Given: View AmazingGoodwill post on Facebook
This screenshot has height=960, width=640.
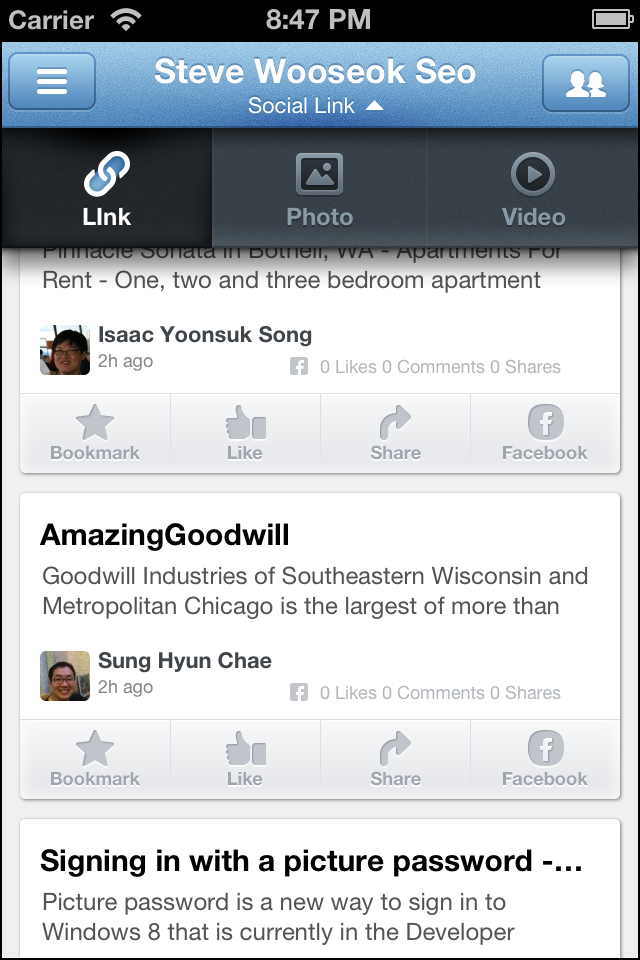Looking at the screenshot, I should click(x=545, y=759).
